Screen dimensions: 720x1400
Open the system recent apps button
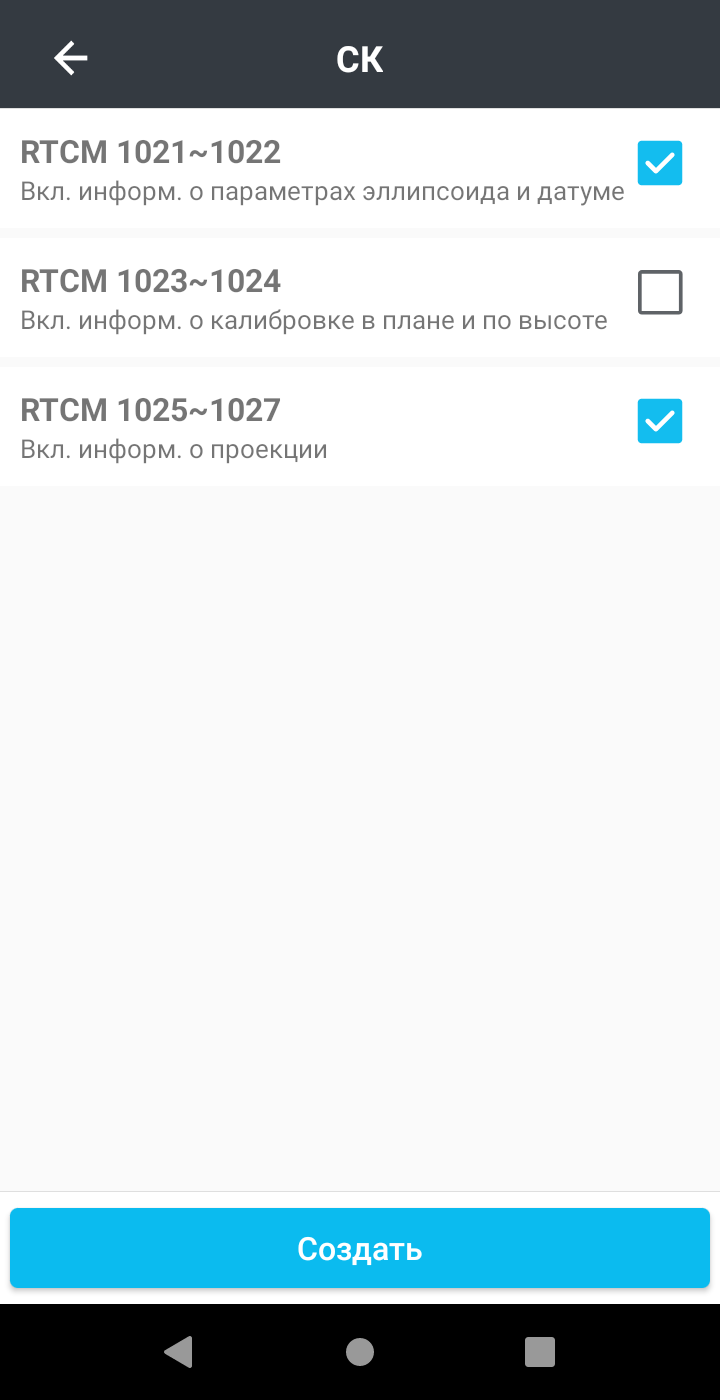(540, 1352)
